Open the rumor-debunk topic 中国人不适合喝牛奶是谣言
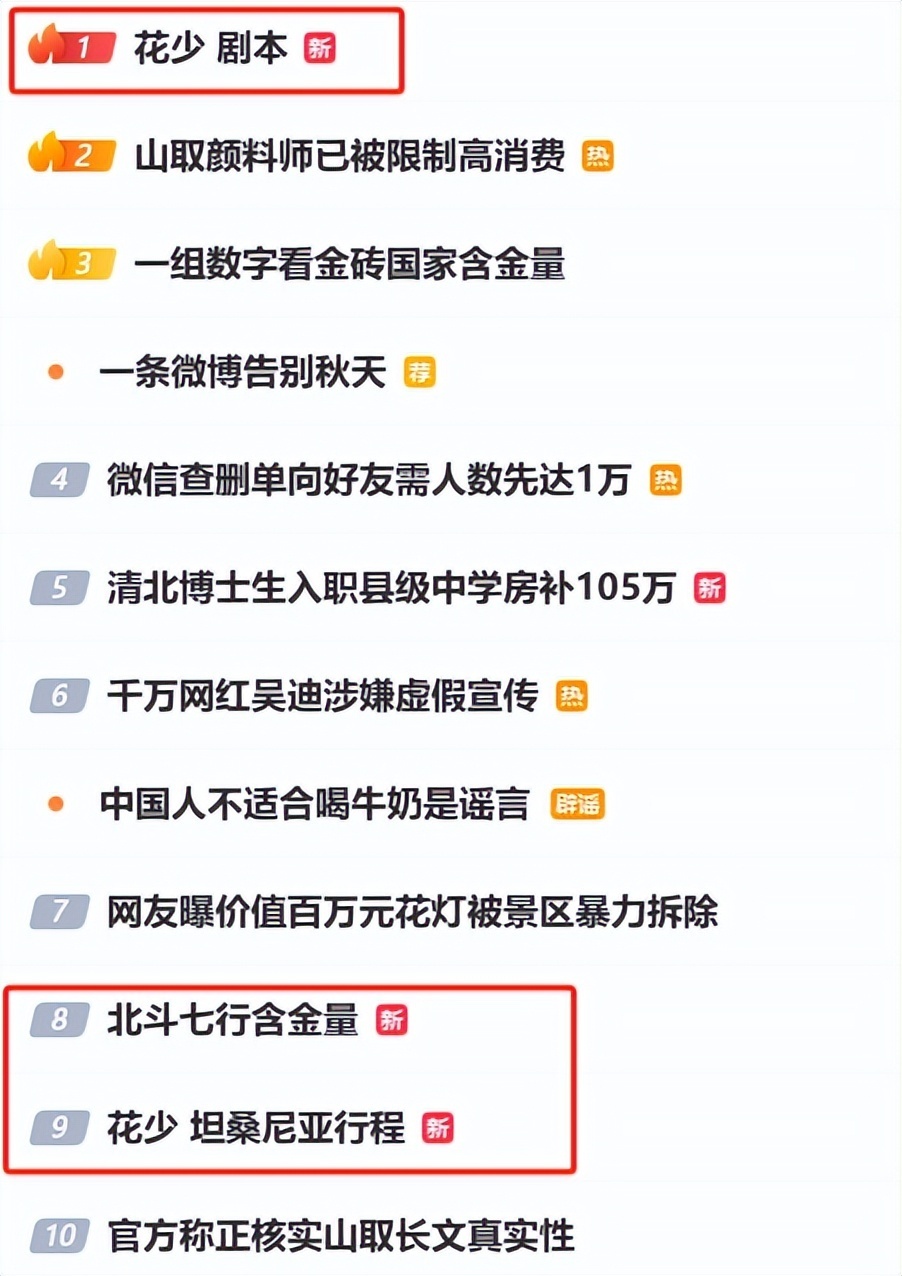 click(314, 804)
